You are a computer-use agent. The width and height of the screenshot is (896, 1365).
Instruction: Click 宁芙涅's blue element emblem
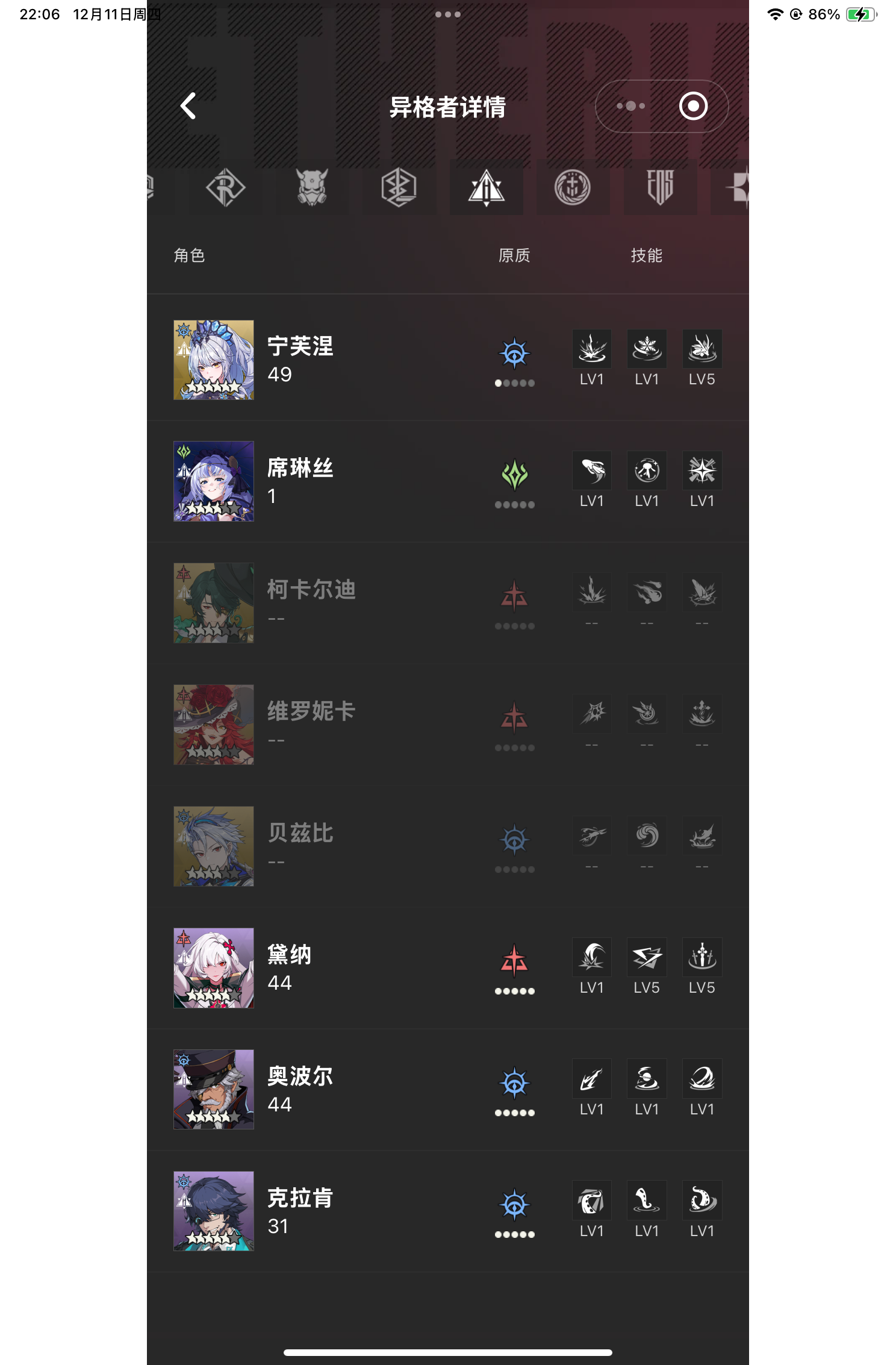(514, 354)
